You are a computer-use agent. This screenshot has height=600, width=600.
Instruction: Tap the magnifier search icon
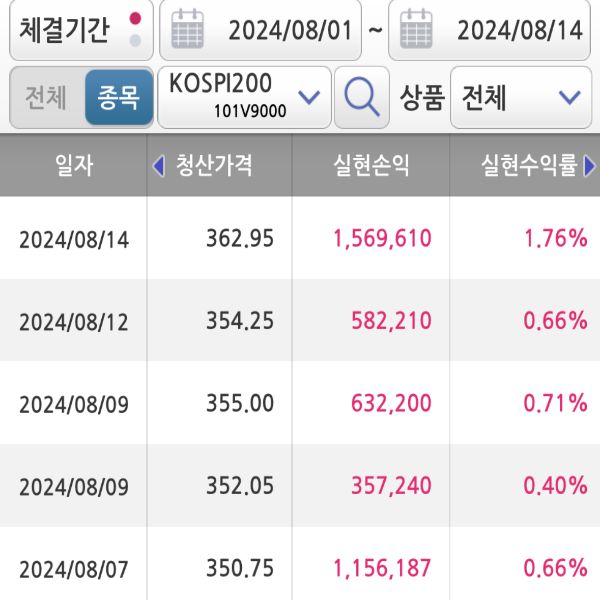click(x=361, y=97)
